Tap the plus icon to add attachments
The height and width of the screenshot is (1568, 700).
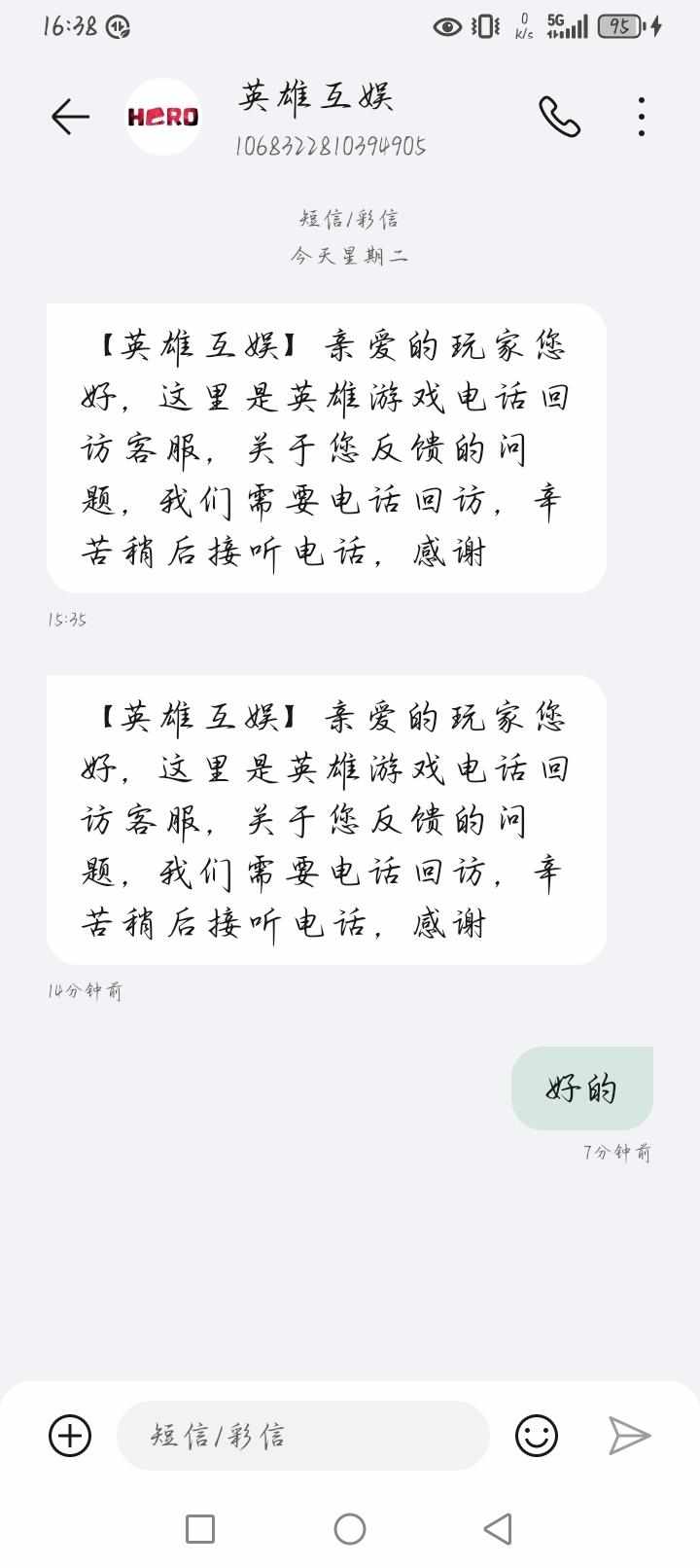point(70,1436)
